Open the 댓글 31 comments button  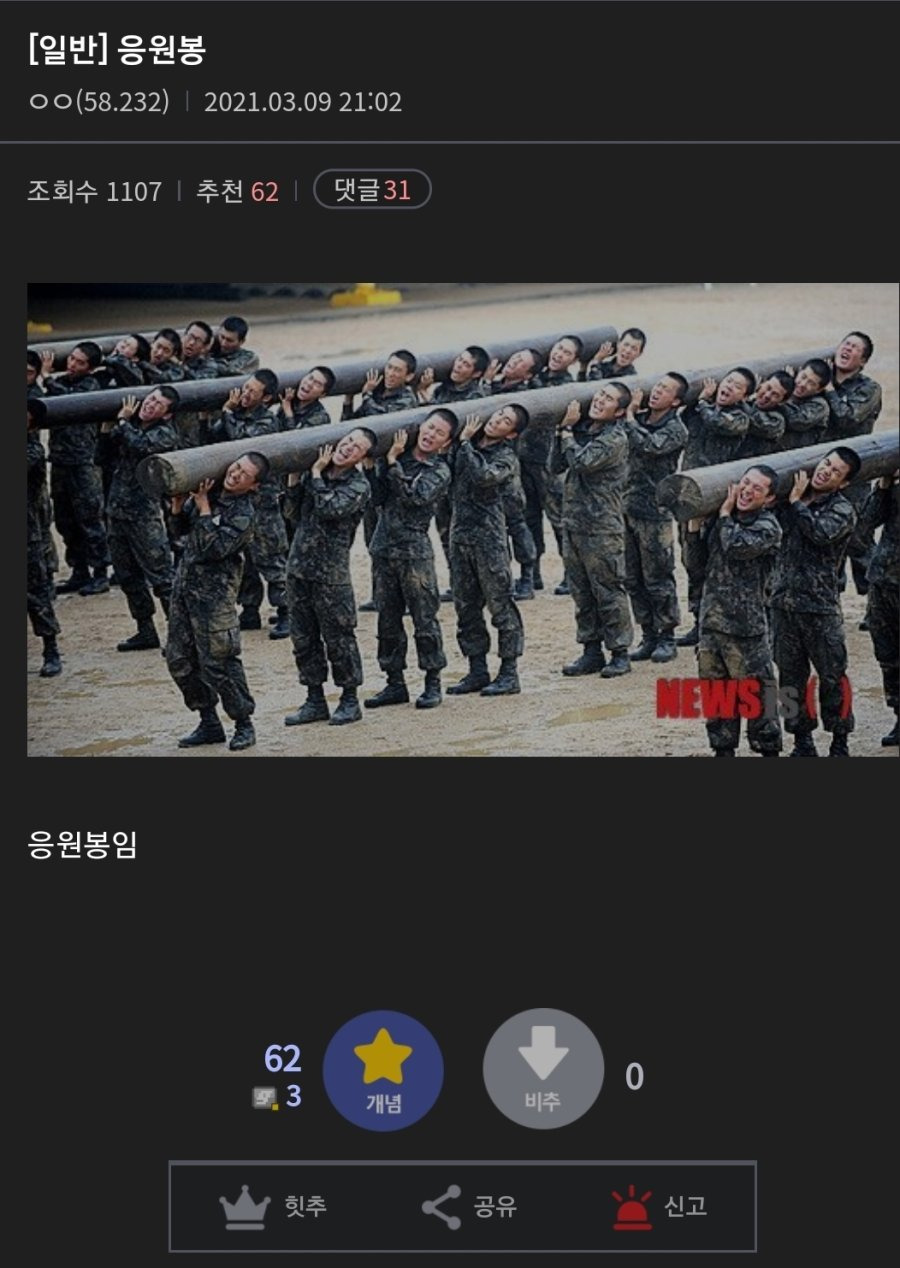coord(372,190)
